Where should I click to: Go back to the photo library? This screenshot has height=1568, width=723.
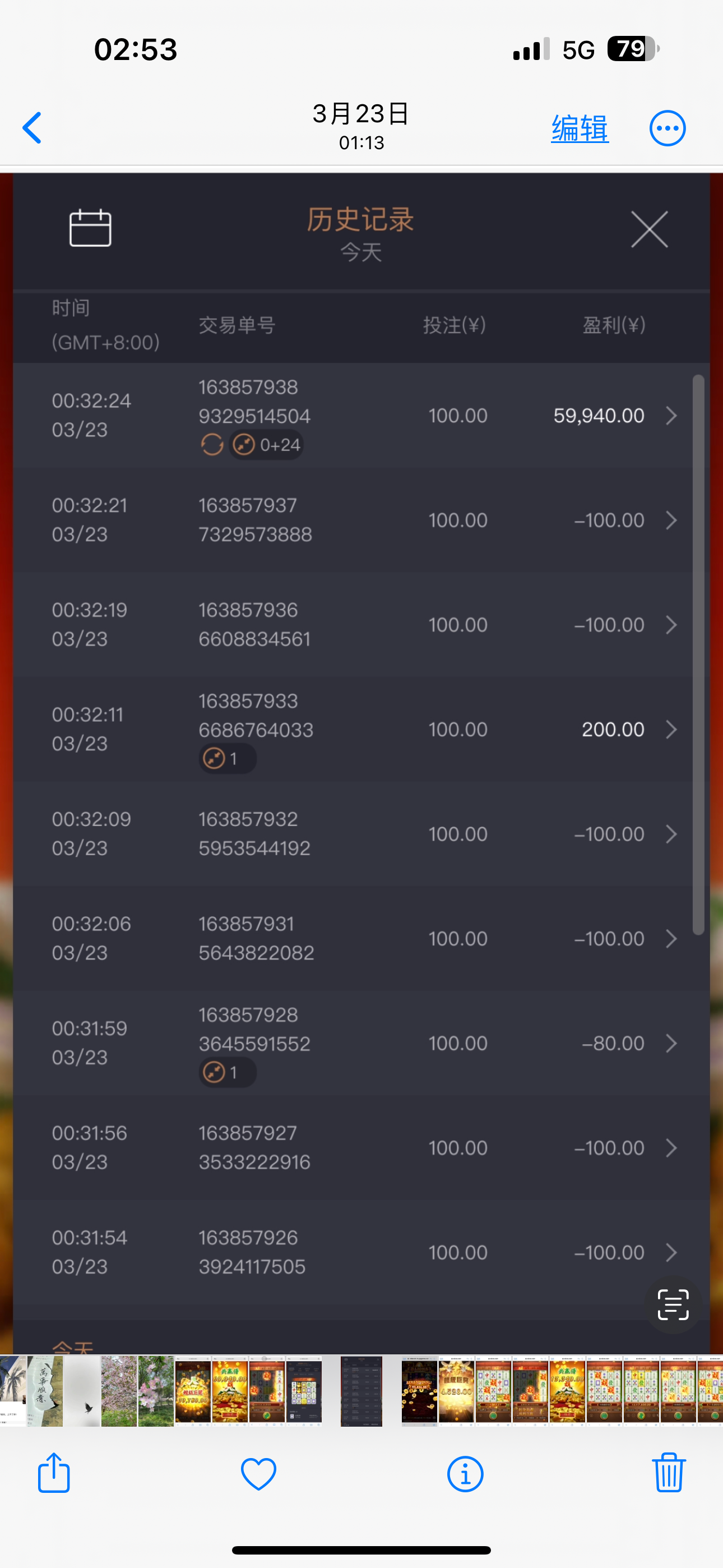point(33,128)
